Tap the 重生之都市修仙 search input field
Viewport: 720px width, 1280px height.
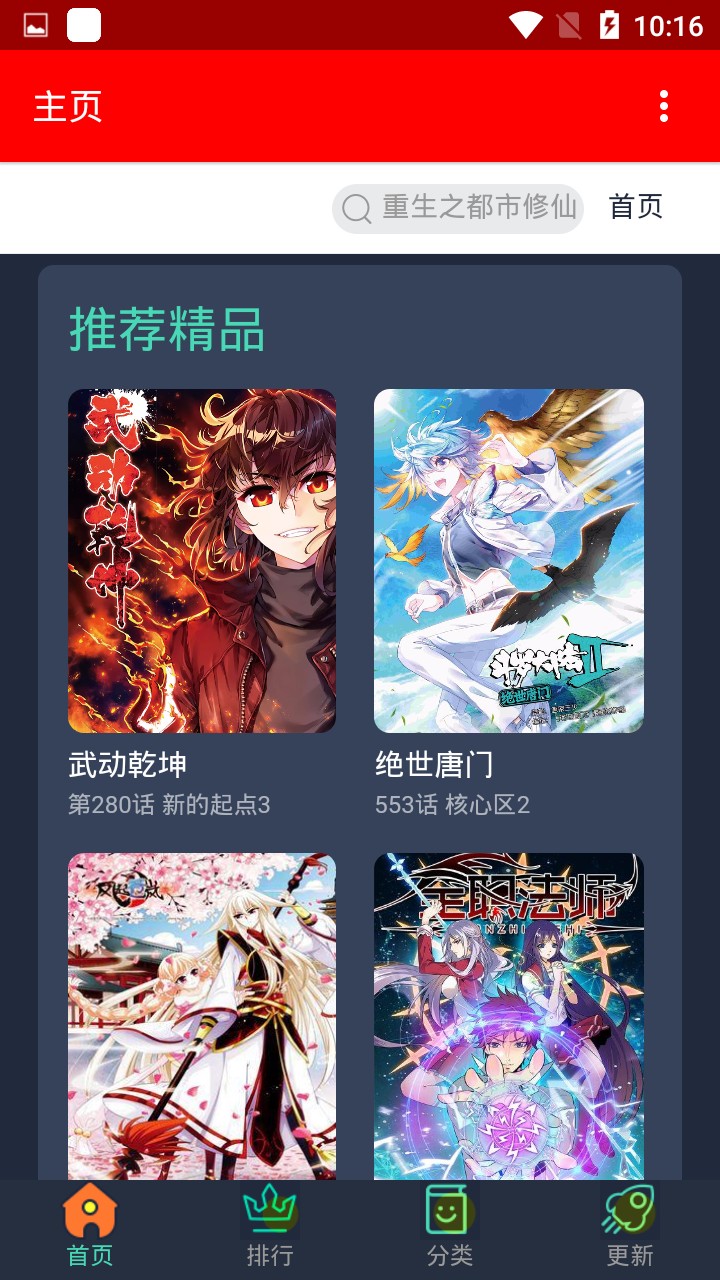click(470, 209)
